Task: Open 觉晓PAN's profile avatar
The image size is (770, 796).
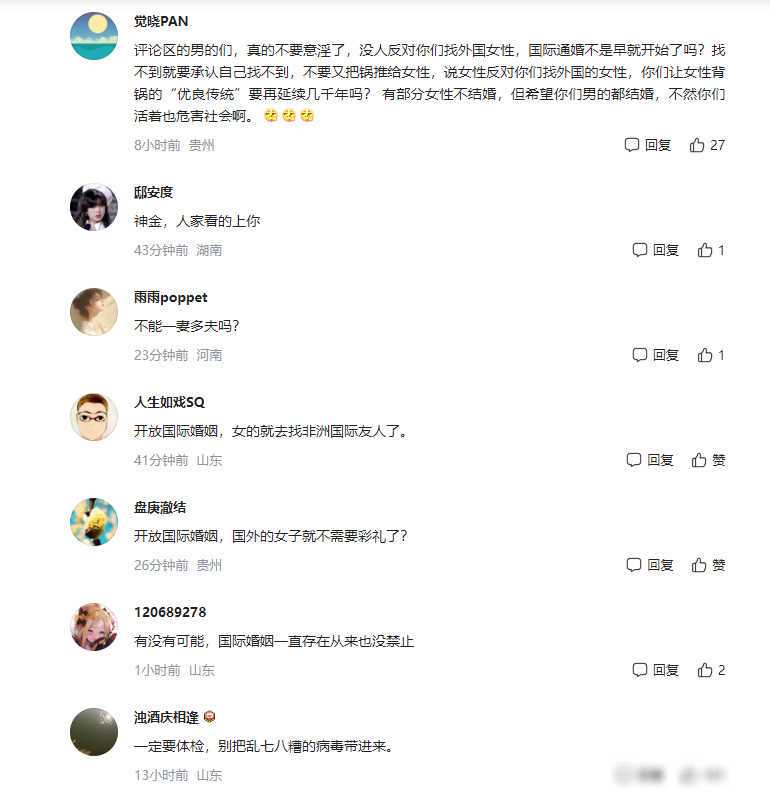Action: pos(94,36)
